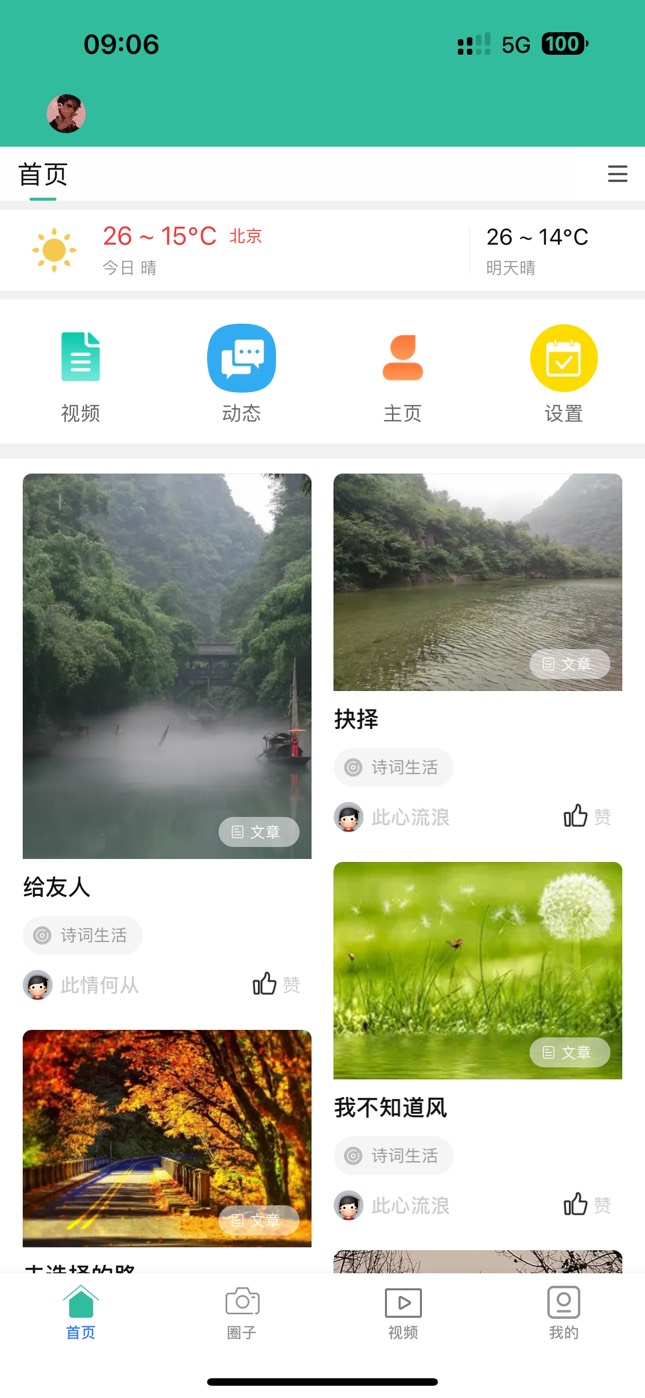Open the 我不知道风 article card
Screen dimensions: 645x1398
477,970
